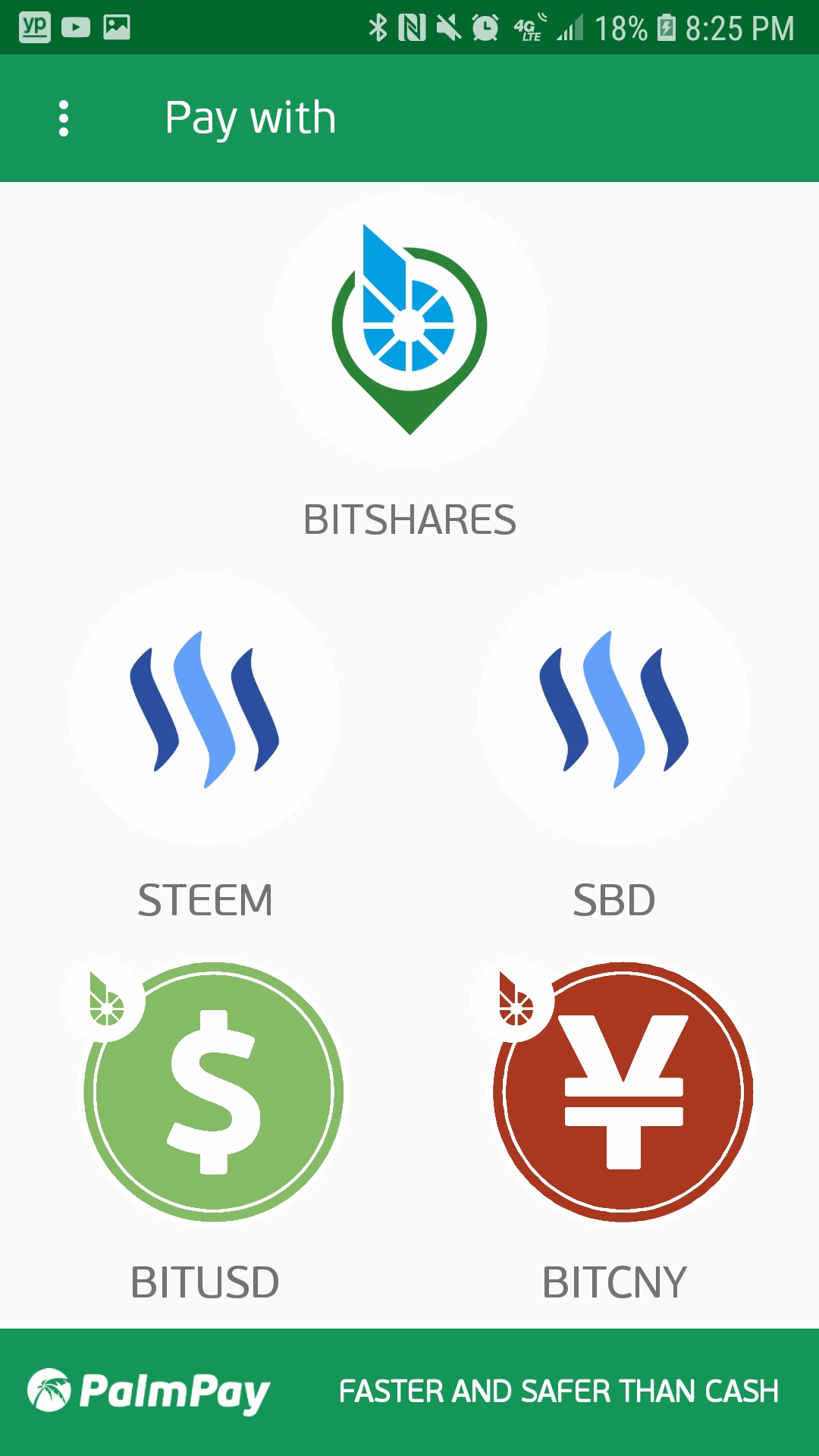
Task: Open the three-dot overflow menu
Action: point(64,118)
